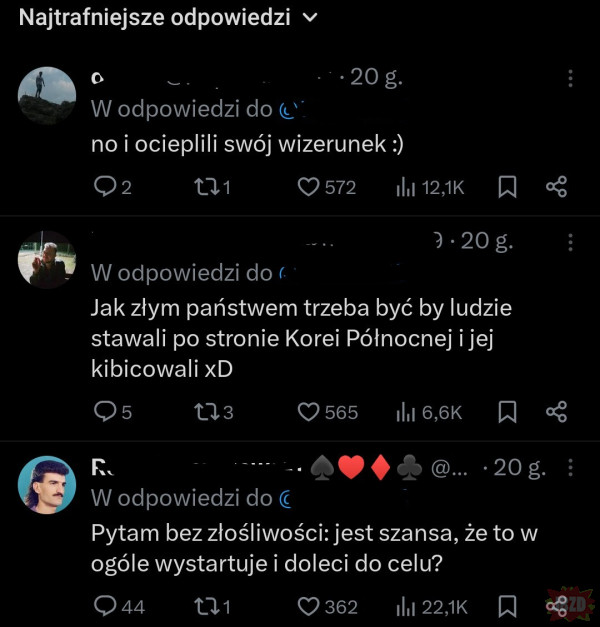600x627 pixels.
Task: Reply to the "ocieplili swój wizerunek" comment
Action: (103, 187)
